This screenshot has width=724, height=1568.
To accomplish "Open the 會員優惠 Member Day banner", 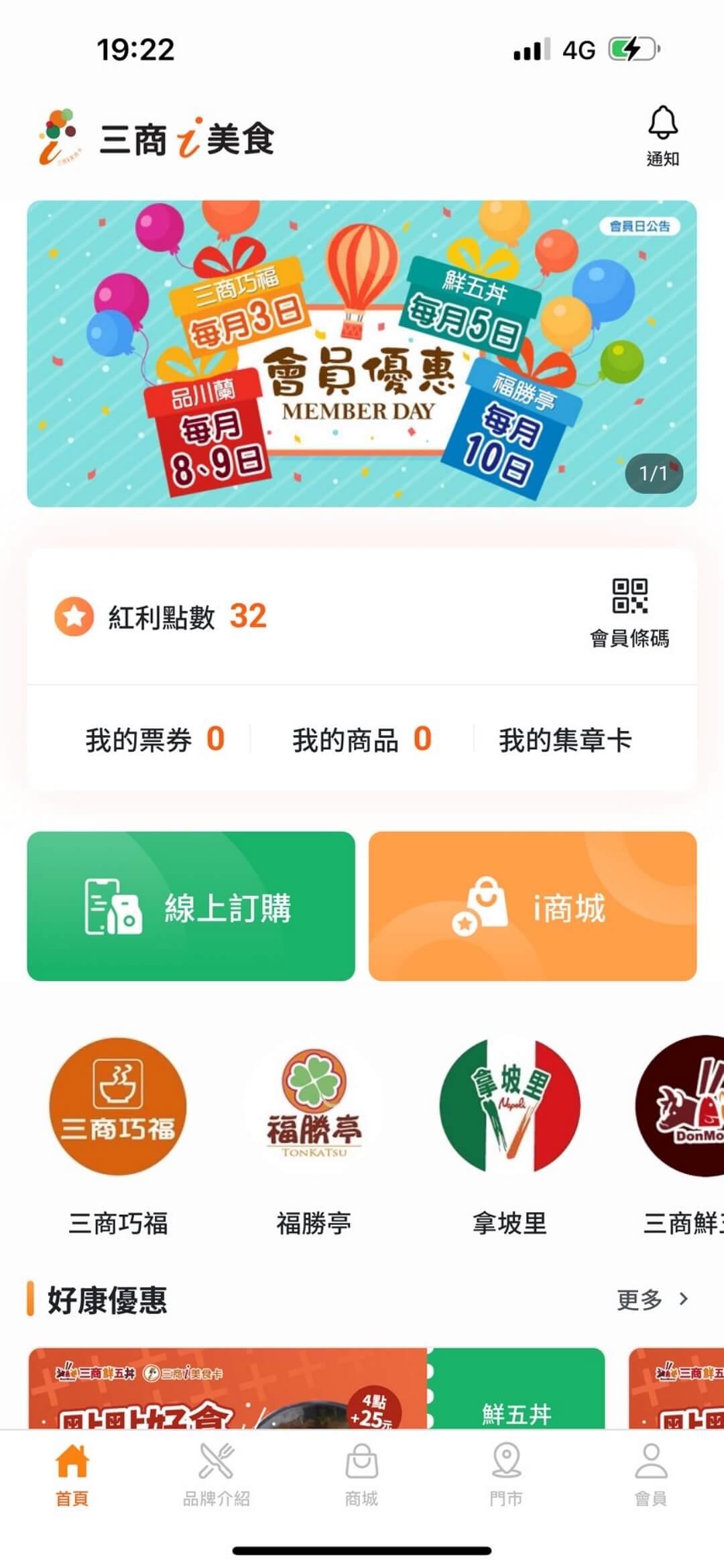I will [361, 353].
